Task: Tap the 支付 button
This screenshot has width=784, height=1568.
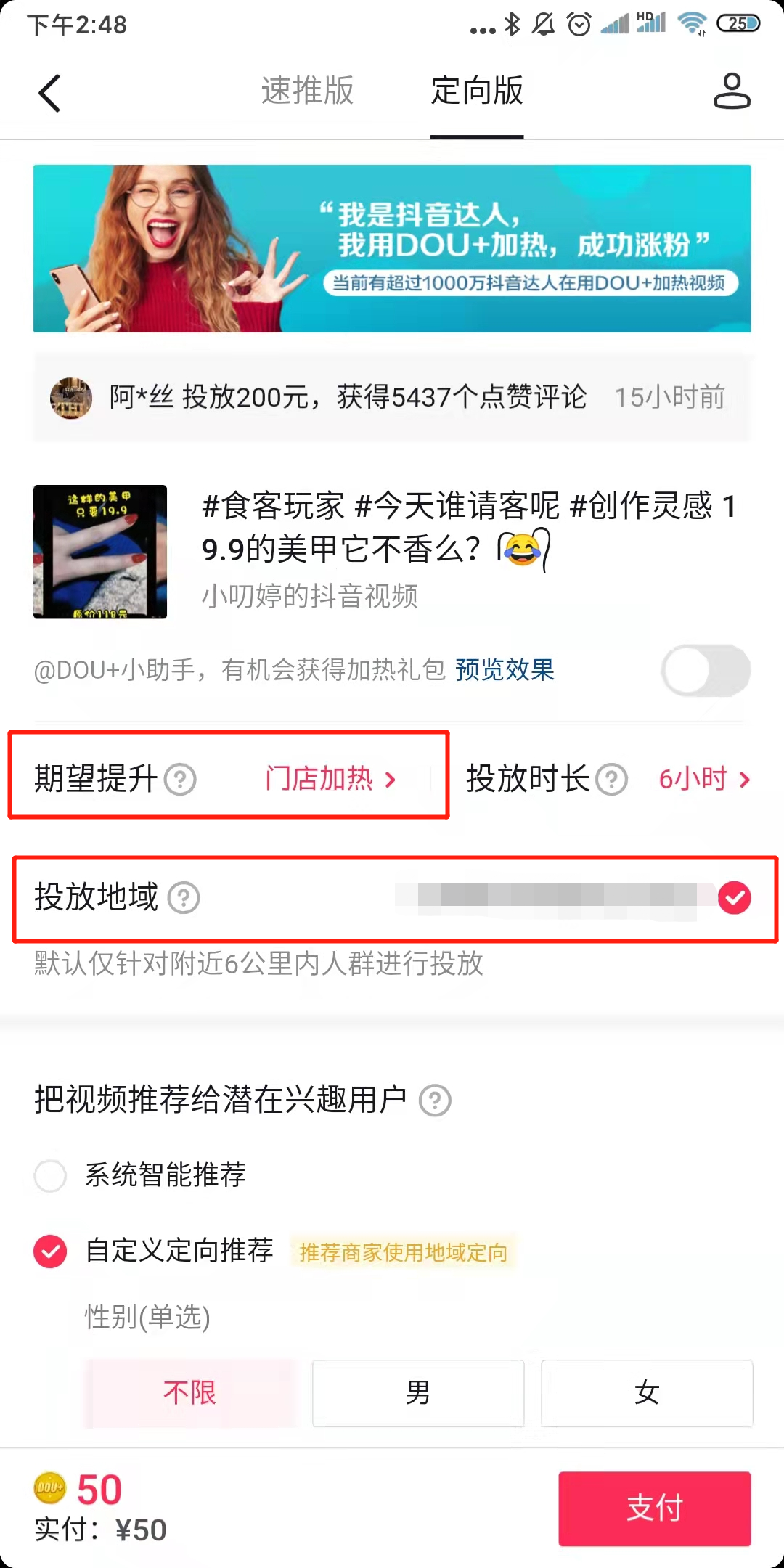Action: click(x=654, y=1508)
